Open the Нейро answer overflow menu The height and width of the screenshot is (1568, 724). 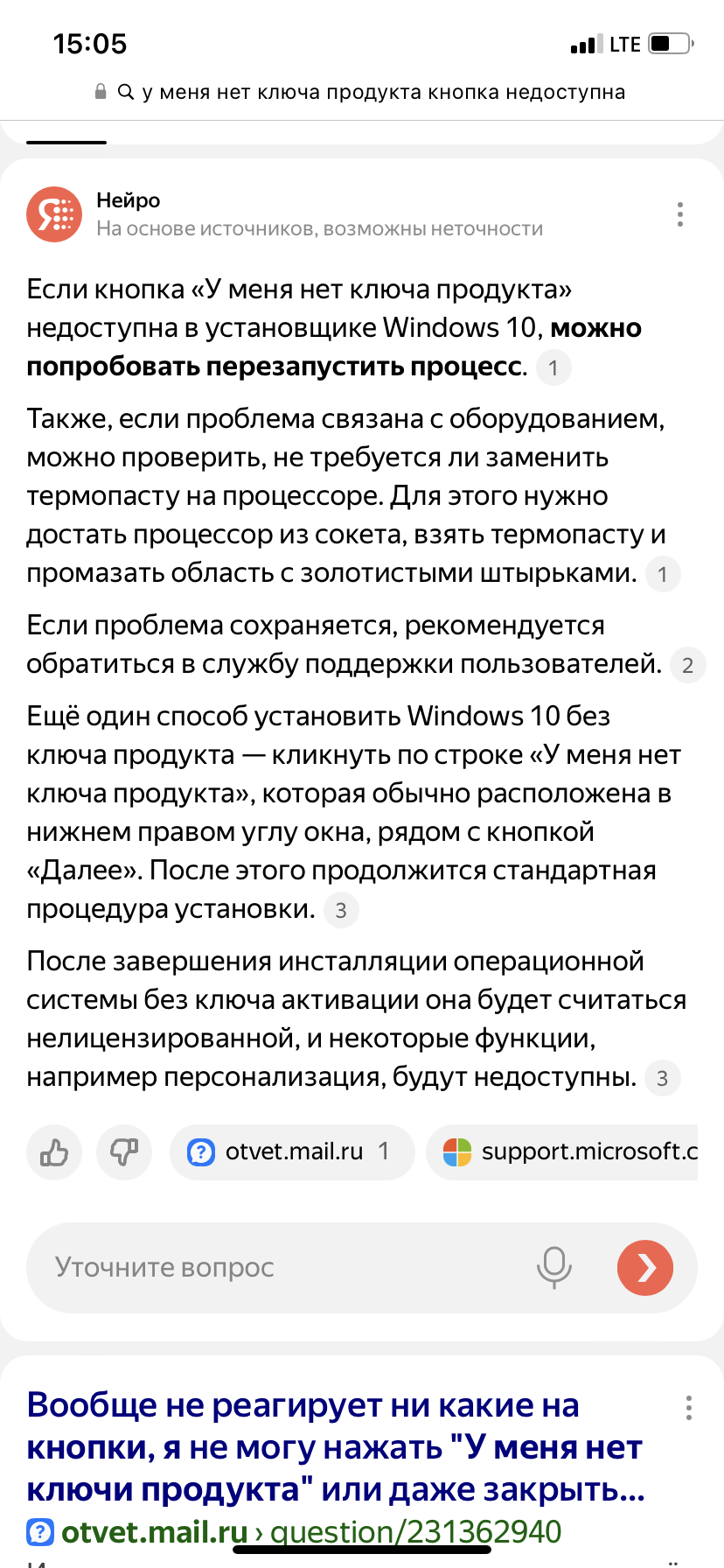point(680,214)
